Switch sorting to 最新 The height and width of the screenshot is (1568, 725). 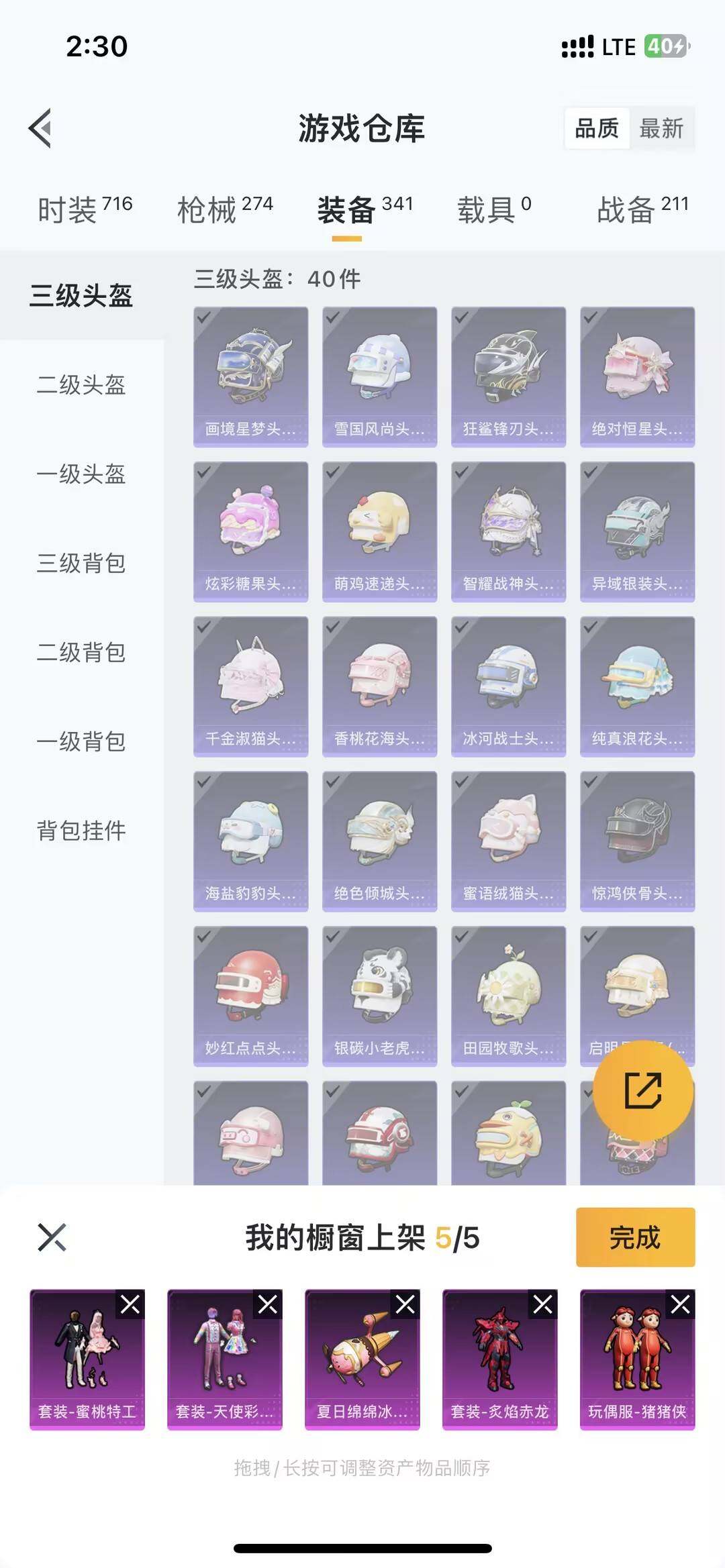click(x=661, y=129)
